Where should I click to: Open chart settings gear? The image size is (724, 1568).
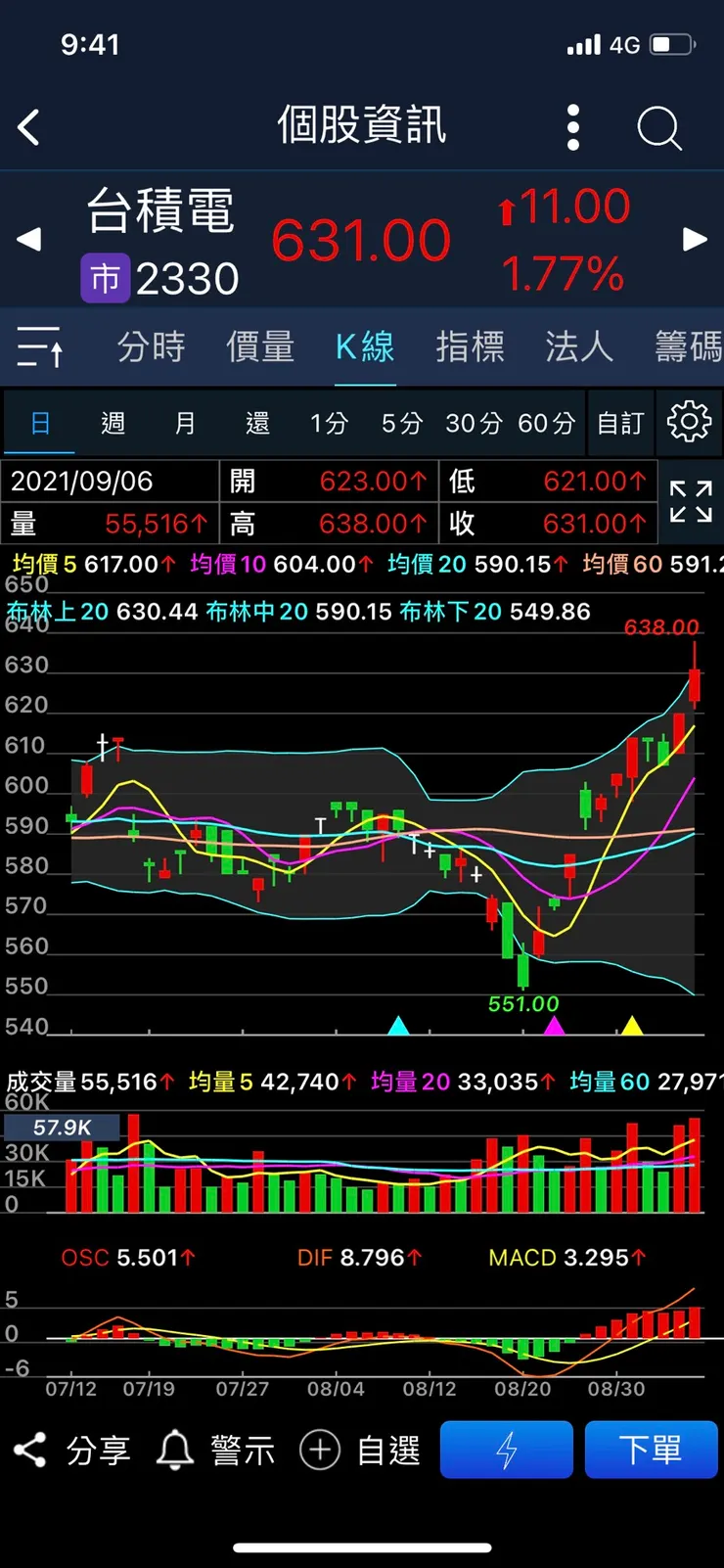coord(689,422)
